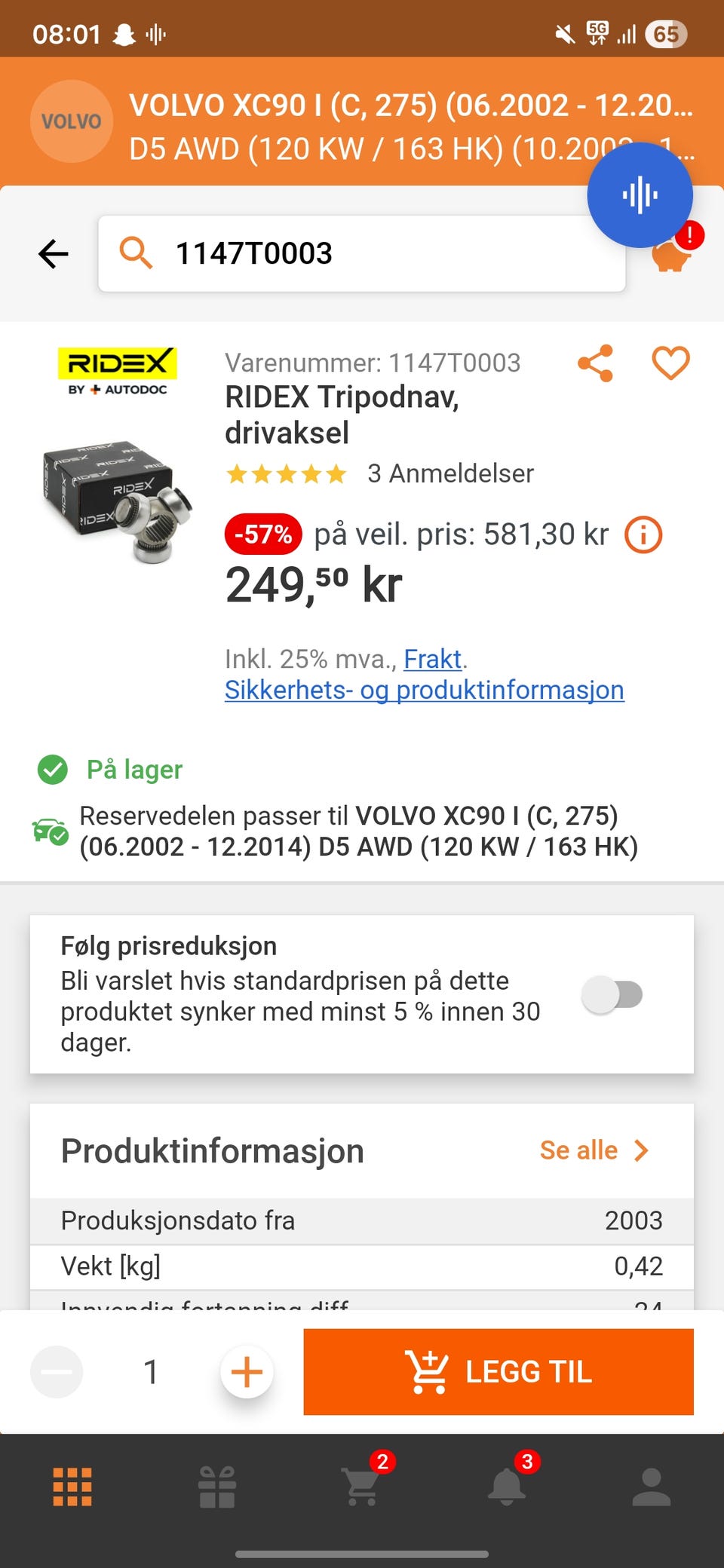
Task: Open Sikkerhets- og produktinformasjon link
Action: coord(425,690)
